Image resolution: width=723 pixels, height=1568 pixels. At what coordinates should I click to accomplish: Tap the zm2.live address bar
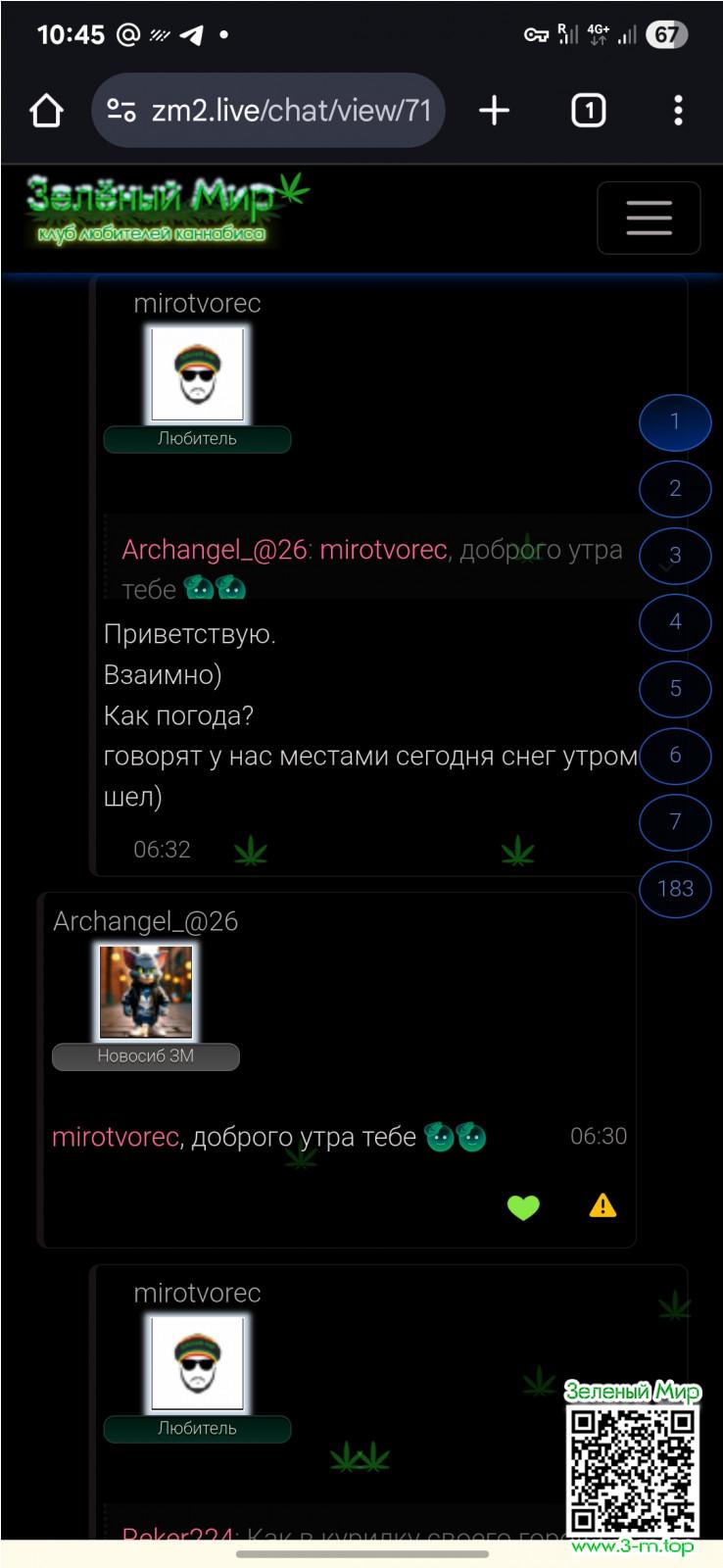pyautogui.click(x=284, y=111)
